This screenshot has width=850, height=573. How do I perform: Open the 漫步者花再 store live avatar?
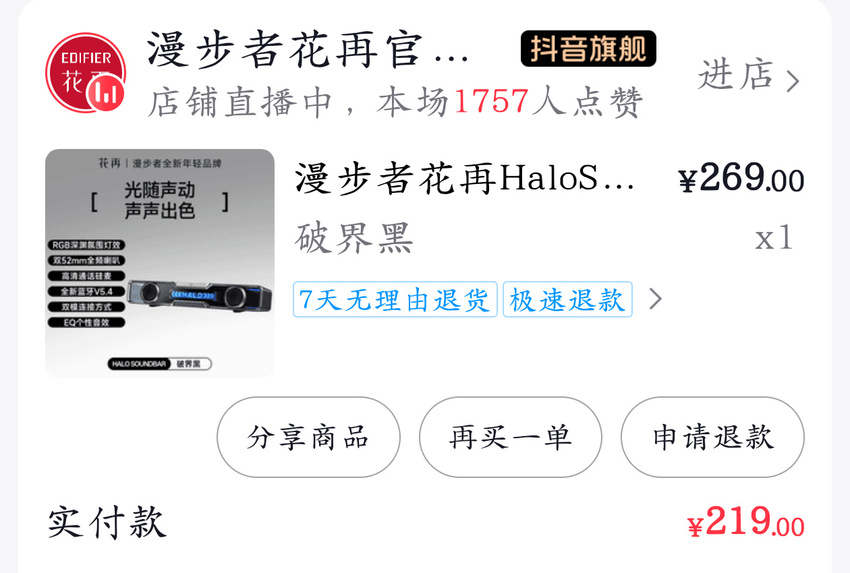point(86,73)
